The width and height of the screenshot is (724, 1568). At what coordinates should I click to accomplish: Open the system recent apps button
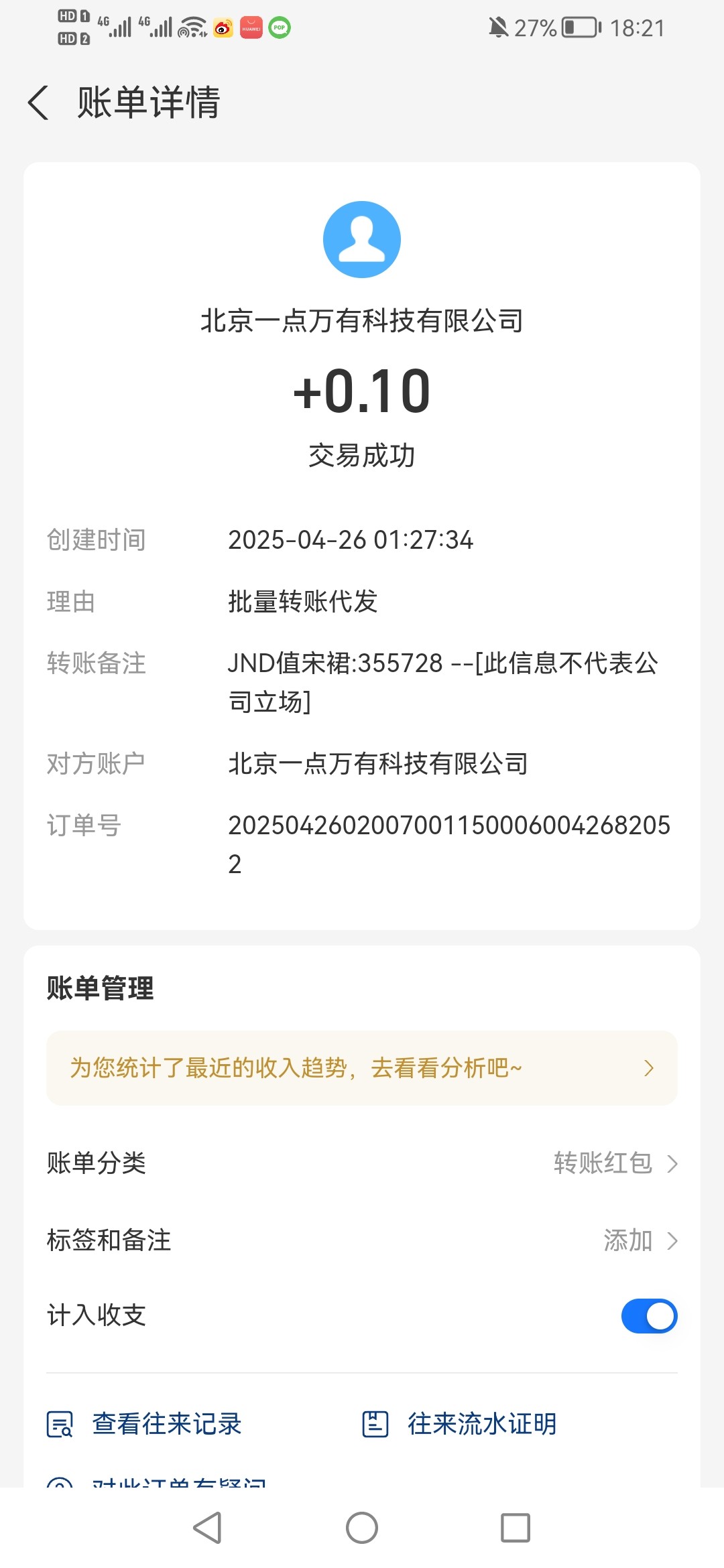(x=516, y=1528)
